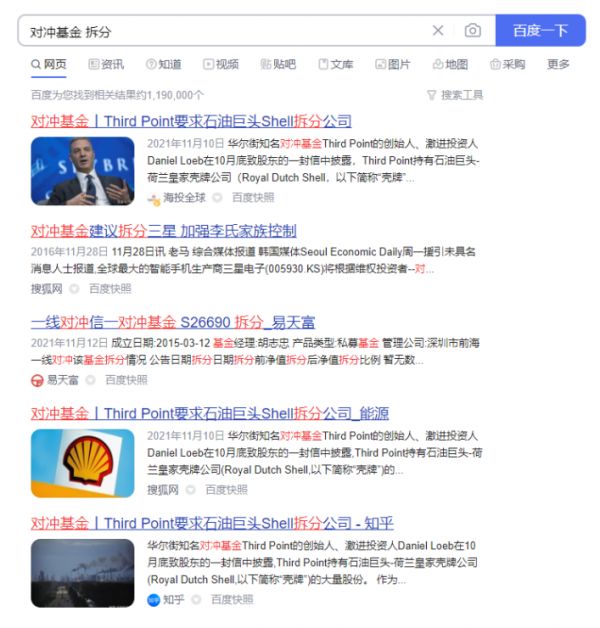Expand the 更多 tab options
Viewport: 600px width, 628px height.
coord(558,64)
